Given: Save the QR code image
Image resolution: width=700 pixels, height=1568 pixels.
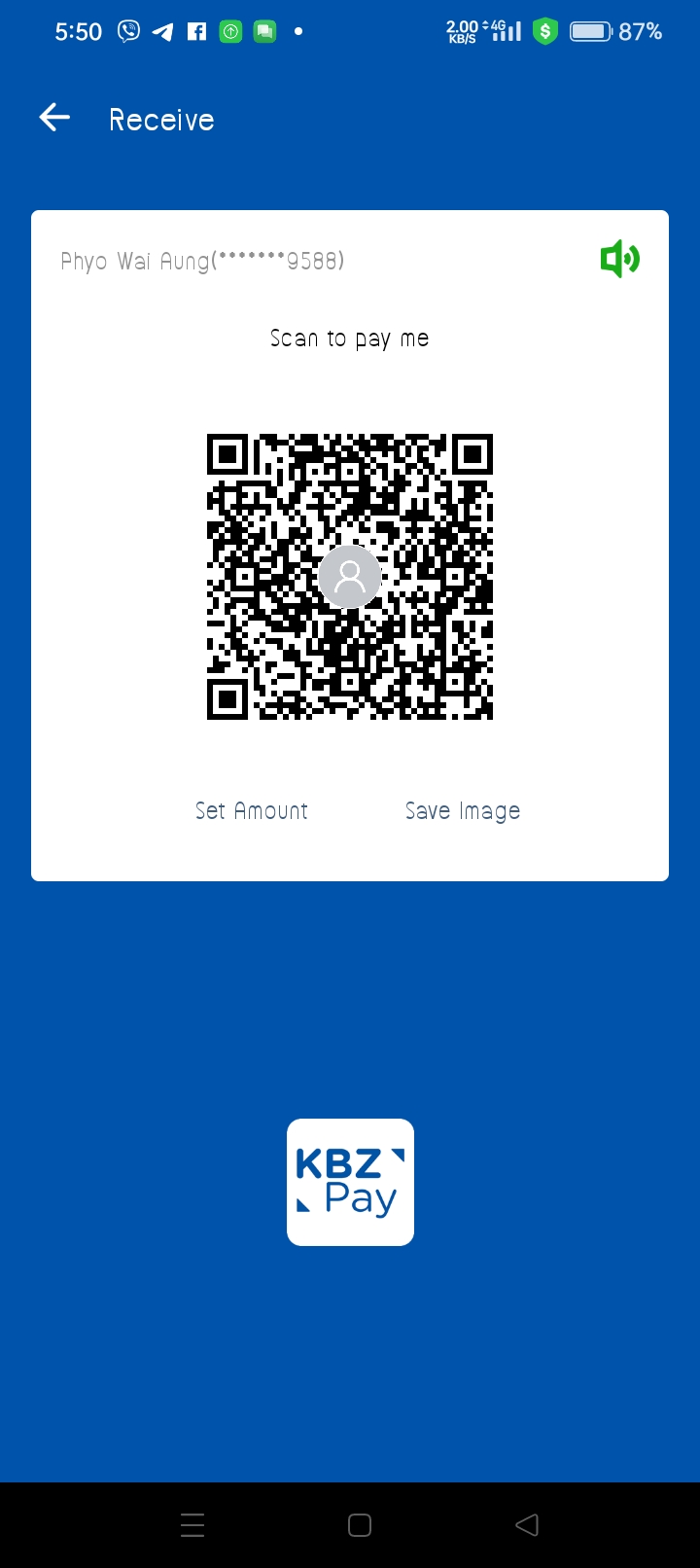Looking at the screenshot, I should click(463, 810).
